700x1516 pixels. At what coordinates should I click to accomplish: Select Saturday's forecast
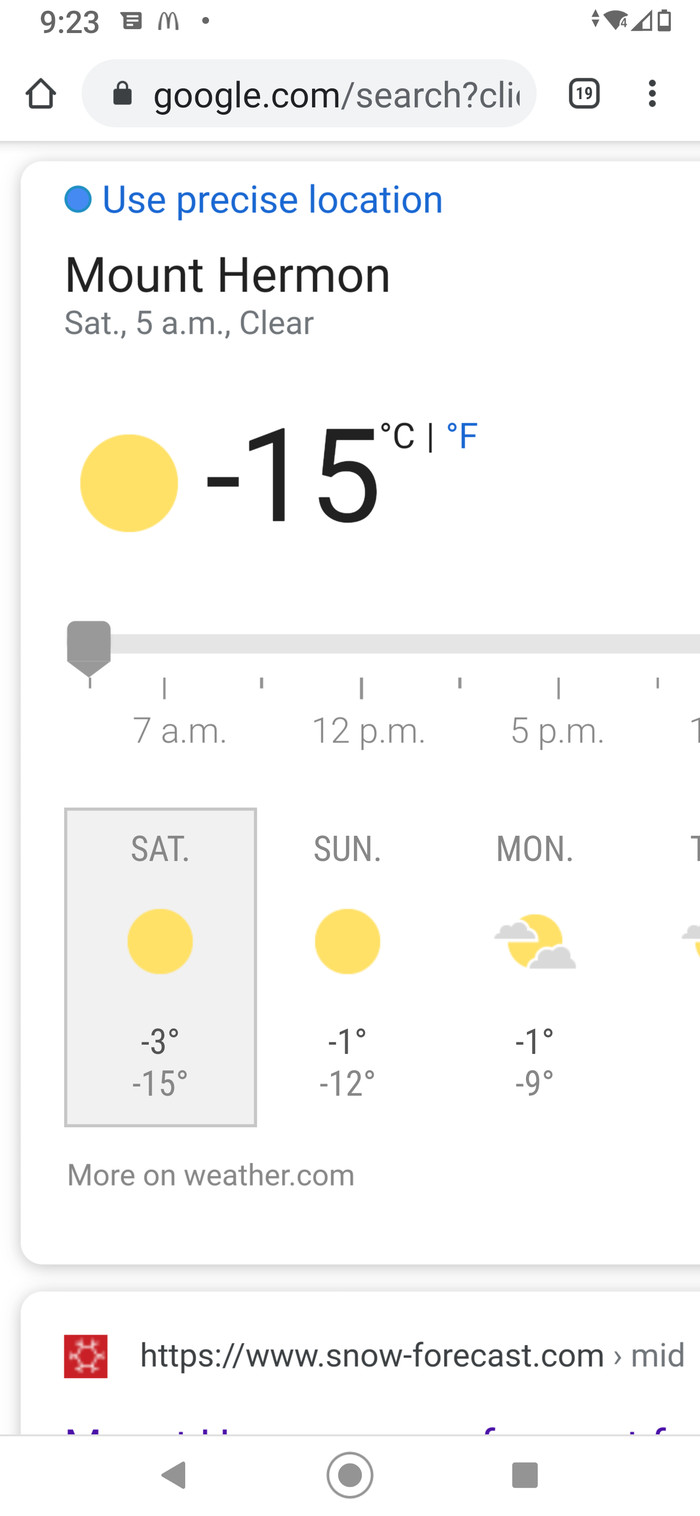(x=160, y=967)
